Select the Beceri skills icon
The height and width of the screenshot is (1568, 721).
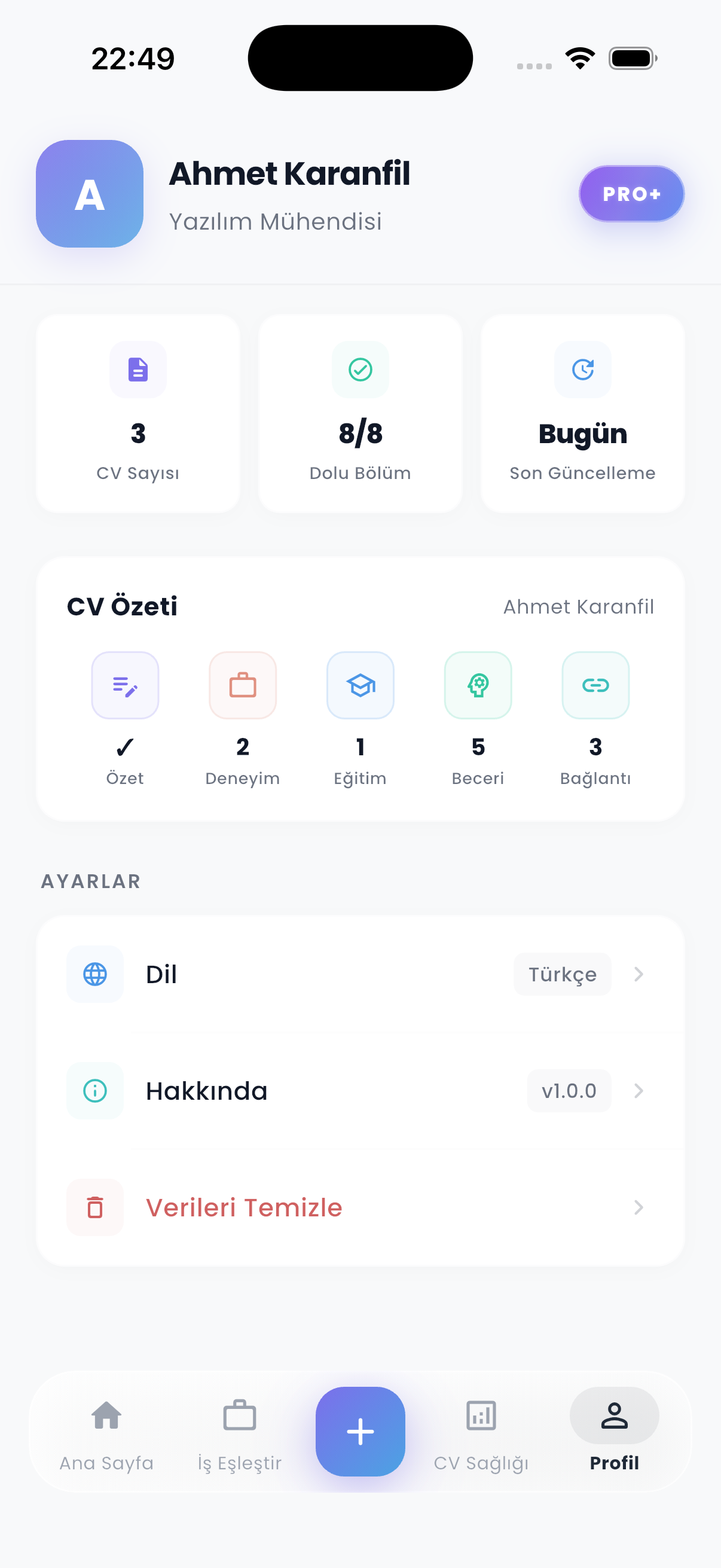pos(478,685)
